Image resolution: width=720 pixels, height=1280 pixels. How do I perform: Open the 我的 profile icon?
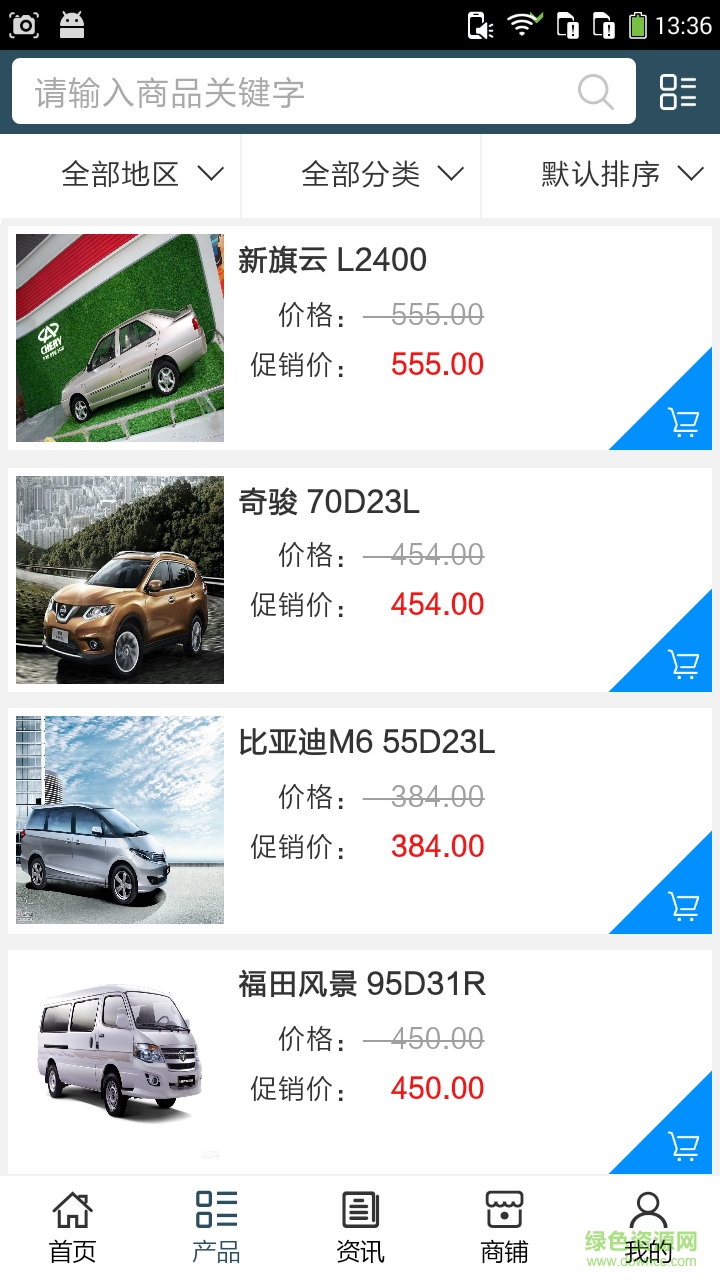(x=648, y=1209)
